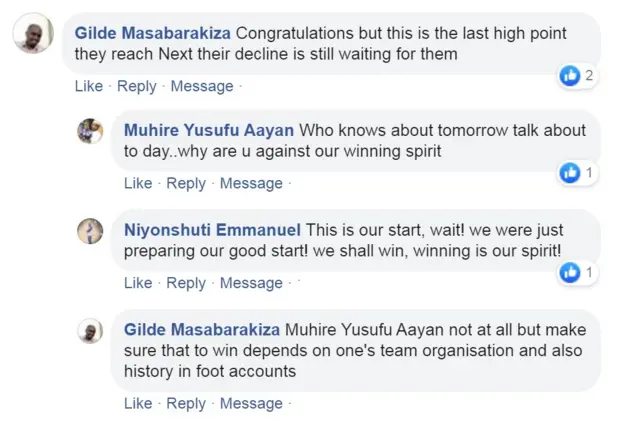Open the profile picture beside the "Congratulations" comment

point(33,34)
